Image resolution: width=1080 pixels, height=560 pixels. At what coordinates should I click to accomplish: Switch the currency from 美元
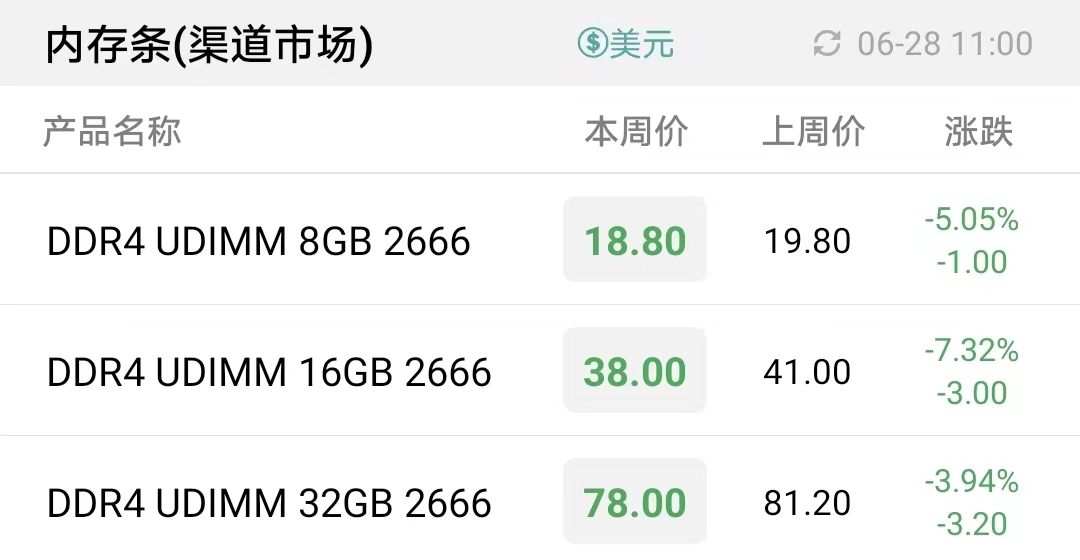[625, 43]
